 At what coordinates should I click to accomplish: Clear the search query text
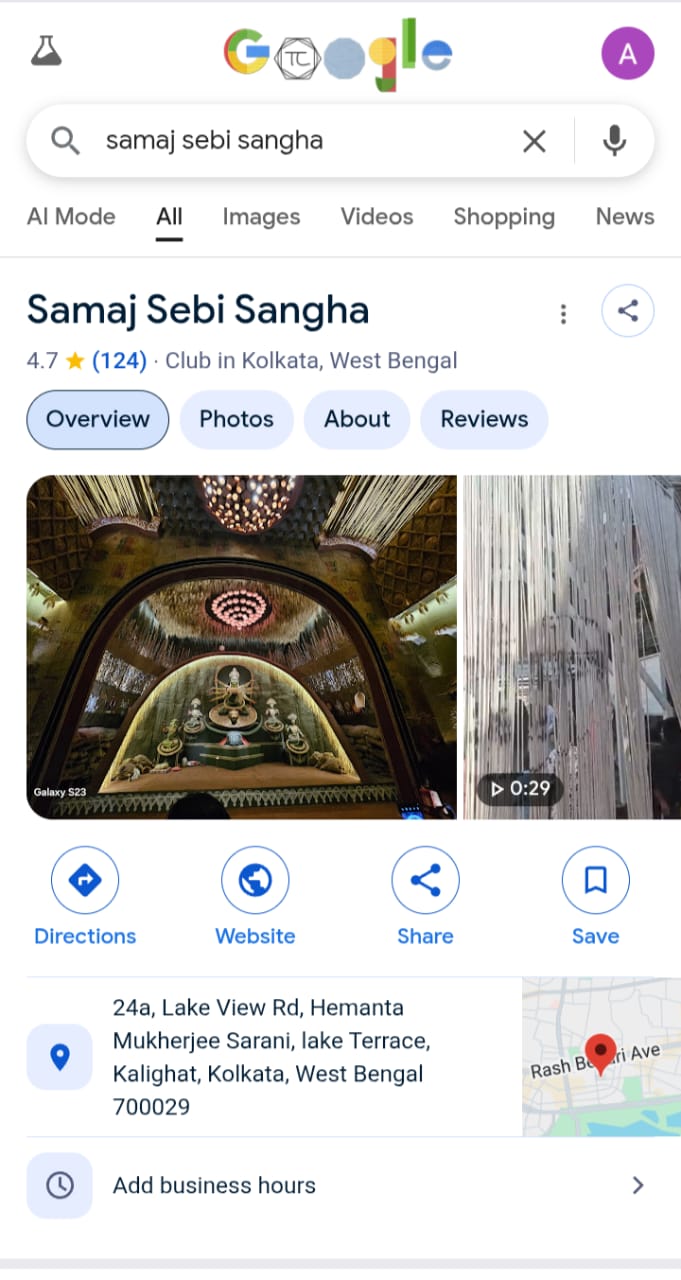[535, 142]
